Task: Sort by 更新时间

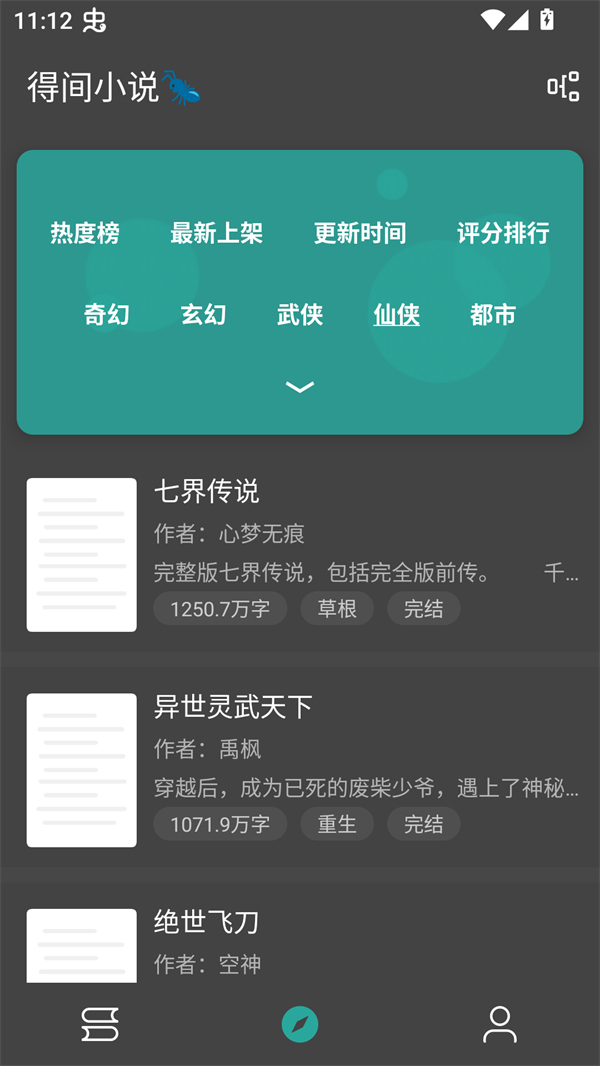Action: point(360,234)
